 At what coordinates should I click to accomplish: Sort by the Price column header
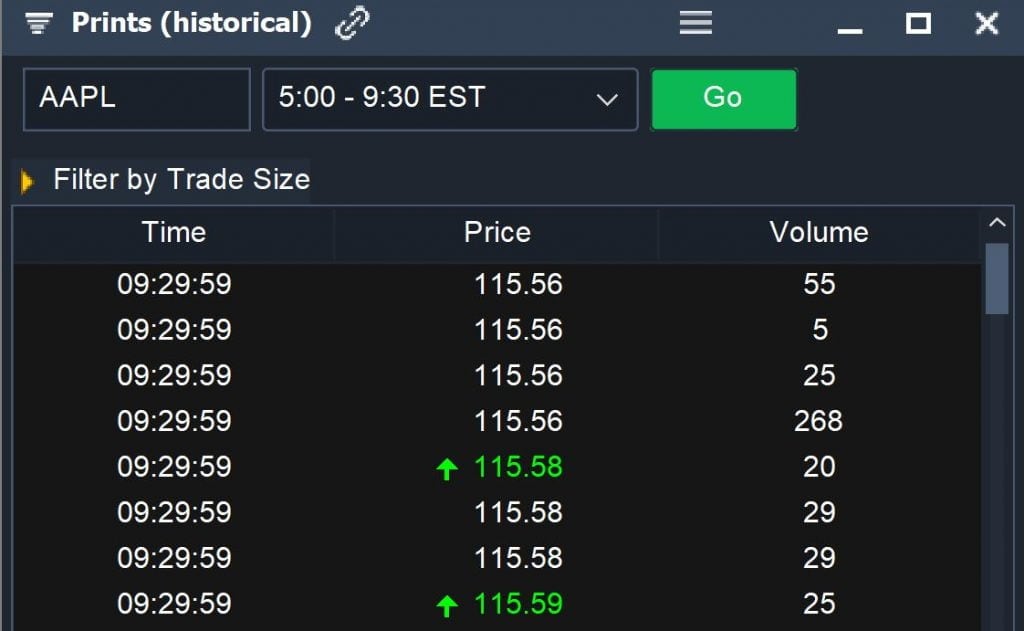497,233
